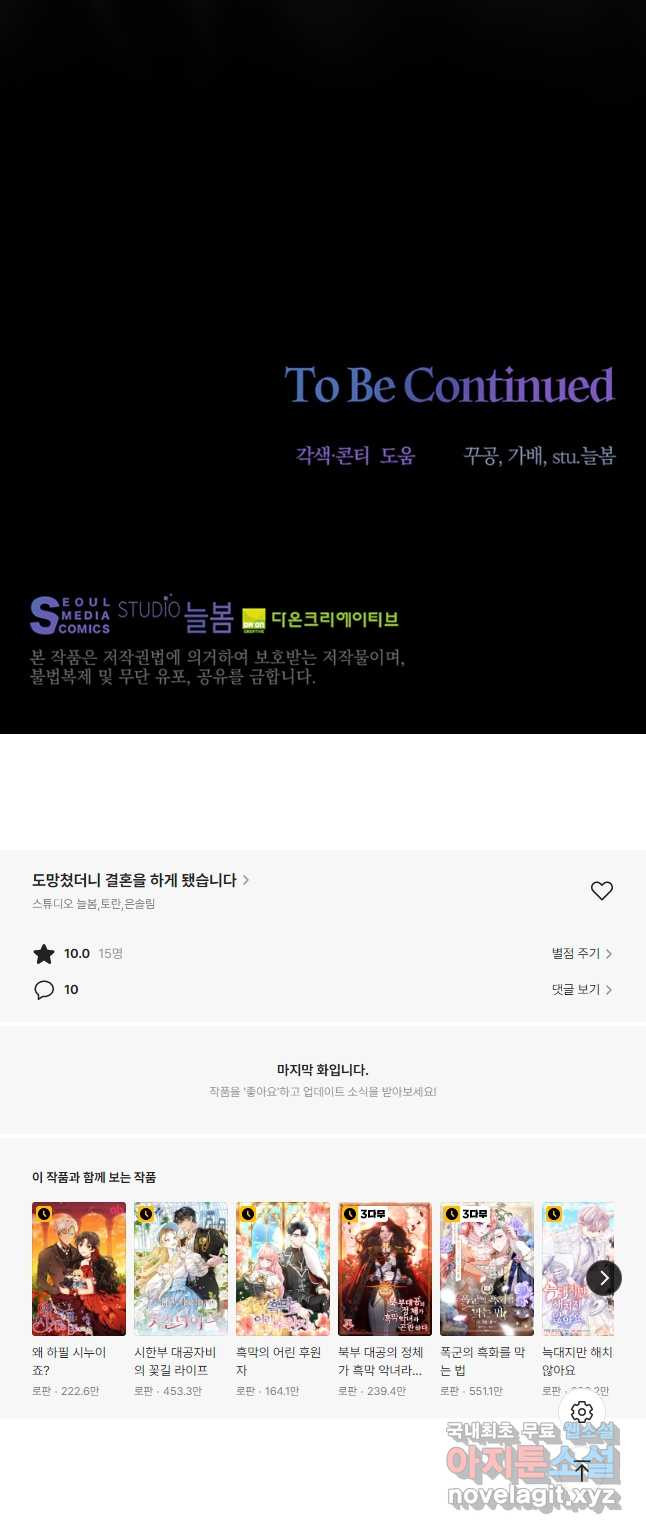Show next recommended titles with arrow

click(x=603, y=1278)
